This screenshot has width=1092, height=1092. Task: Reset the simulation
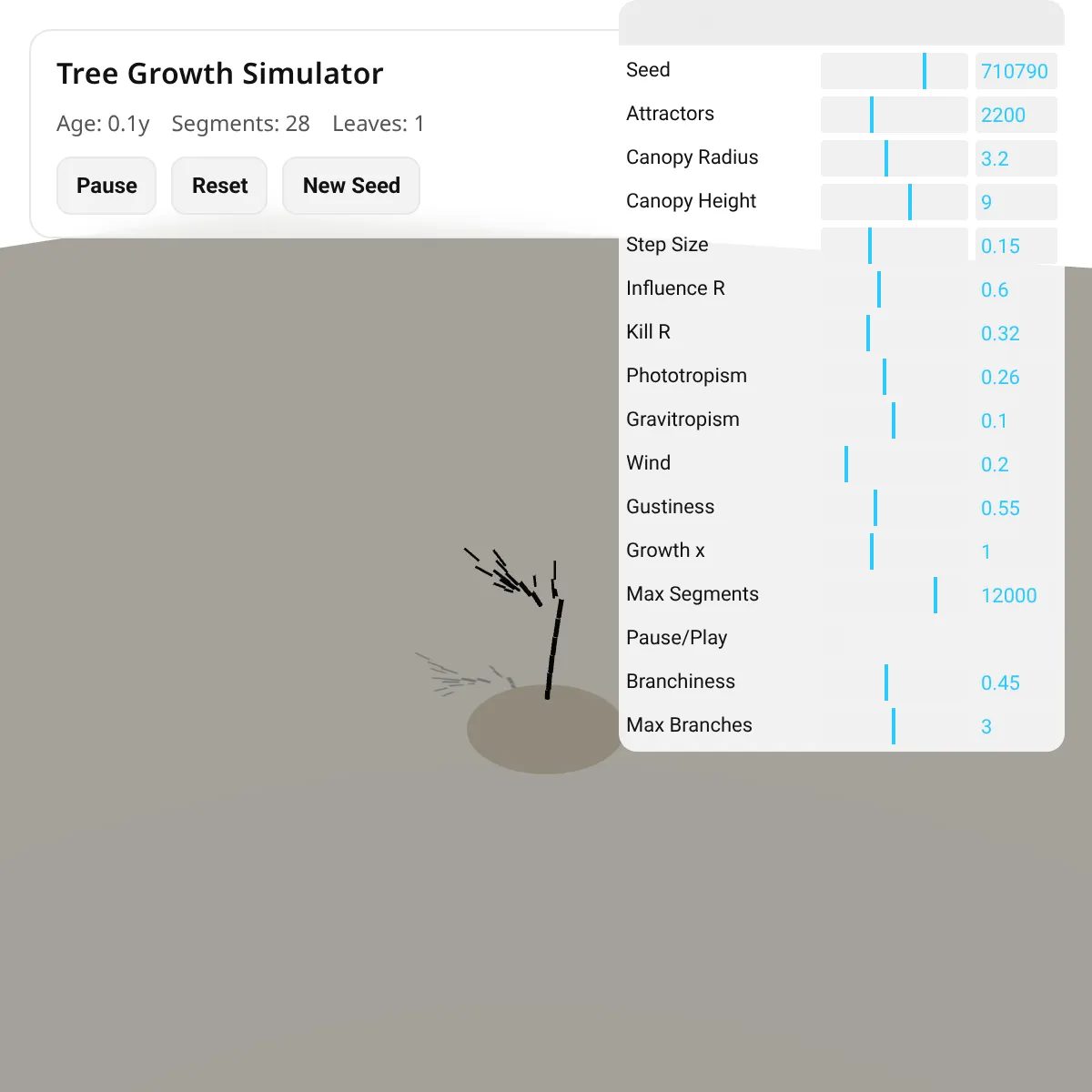point(219,186)
